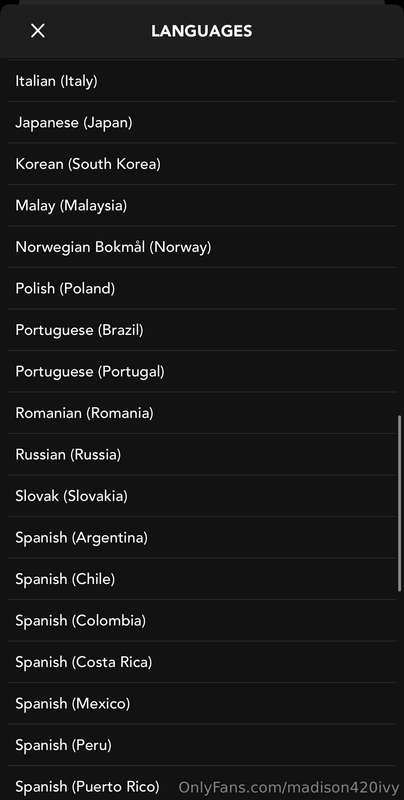Choose Polish (Poland)
Screen dimensions: 404x800
click(x=202, y=288)
